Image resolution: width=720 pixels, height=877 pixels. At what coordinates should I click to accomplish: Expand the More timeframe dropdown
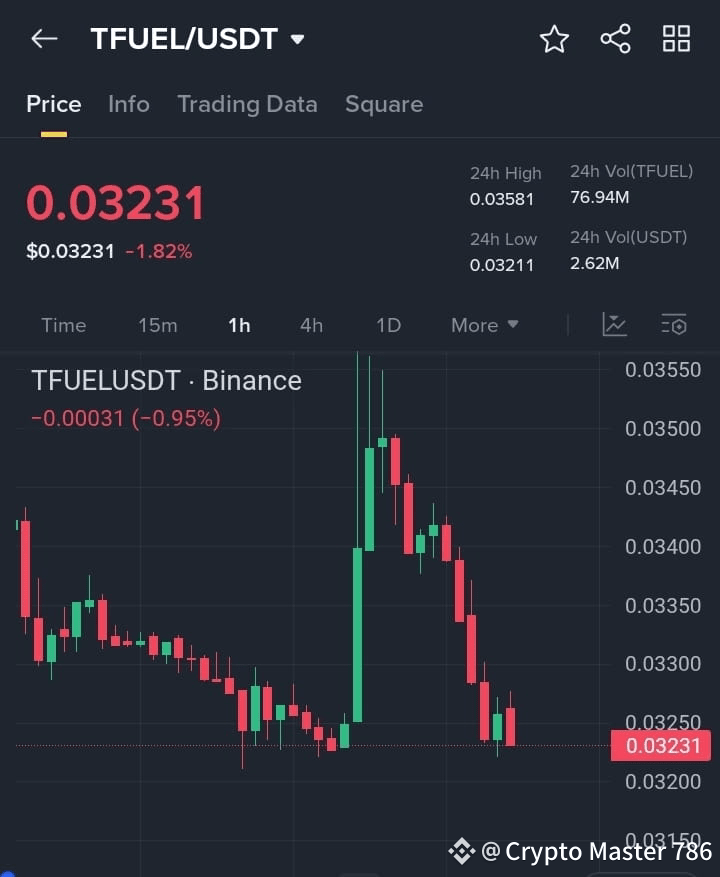point(484,325)
